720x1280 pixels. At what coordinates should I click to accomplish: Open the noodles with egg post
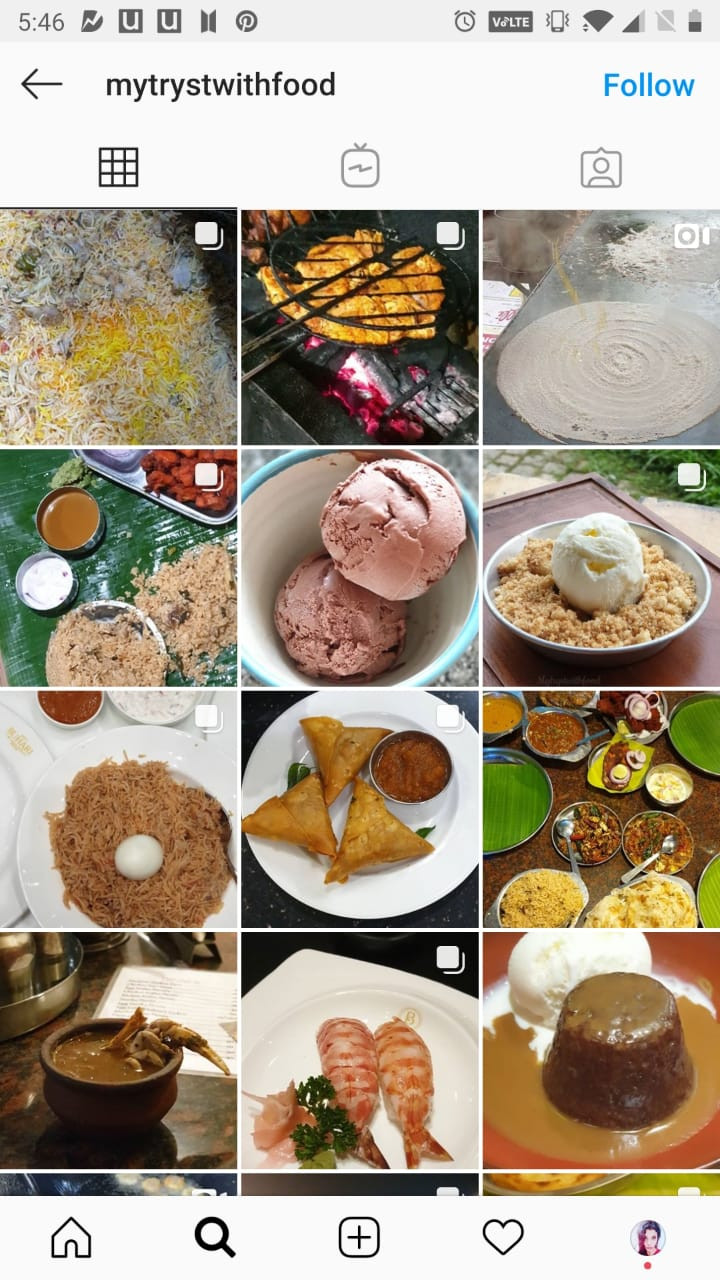[x=118, y=810]
